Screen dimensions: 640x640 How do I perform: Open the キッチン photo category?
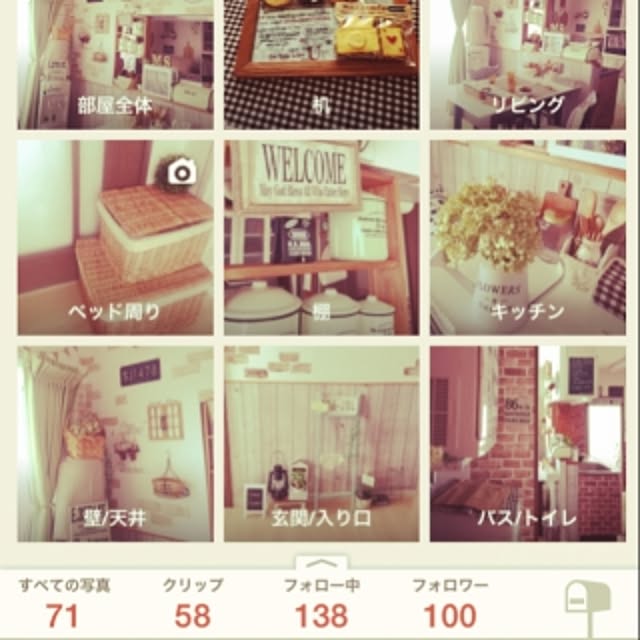click(x=527, y=238)
